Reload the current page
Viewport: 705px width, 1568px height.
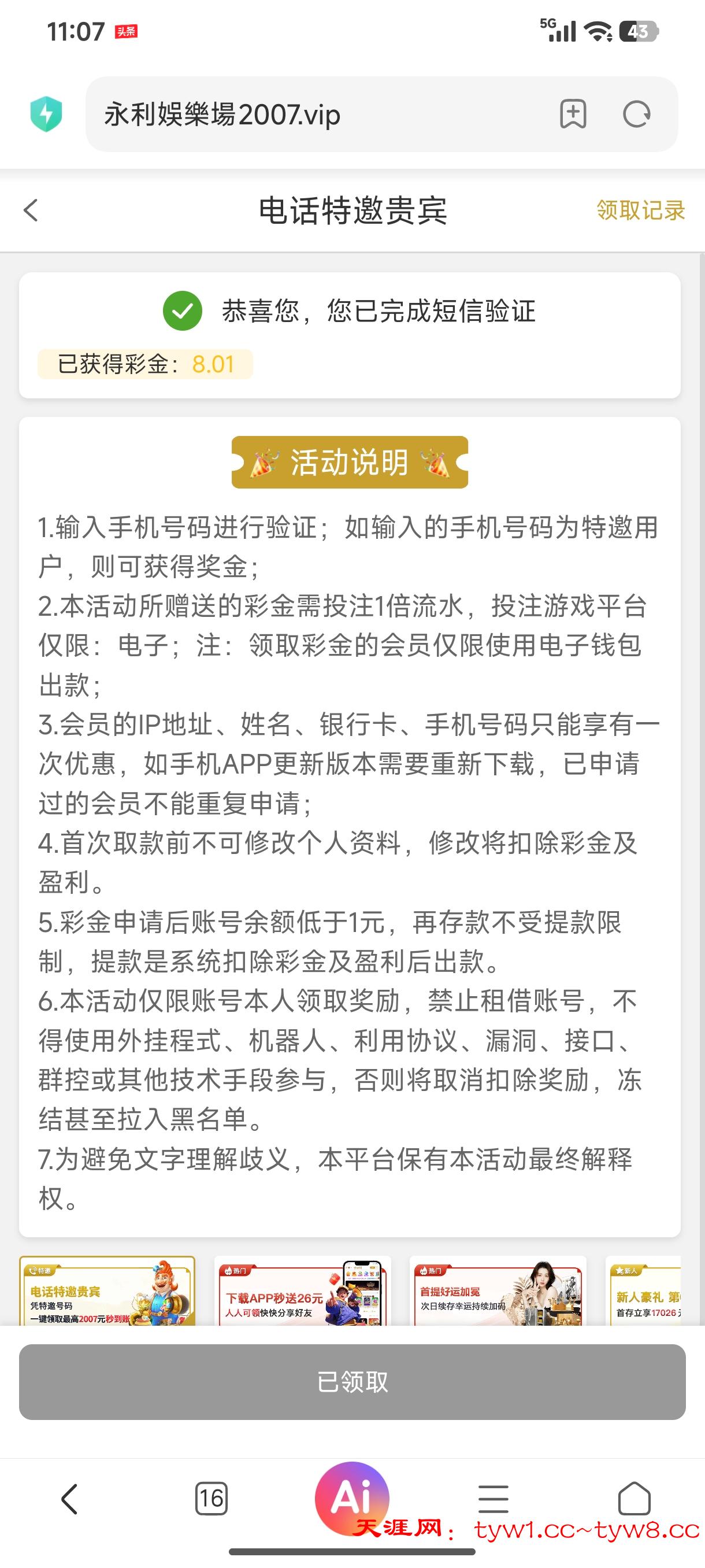coord(636,114)
